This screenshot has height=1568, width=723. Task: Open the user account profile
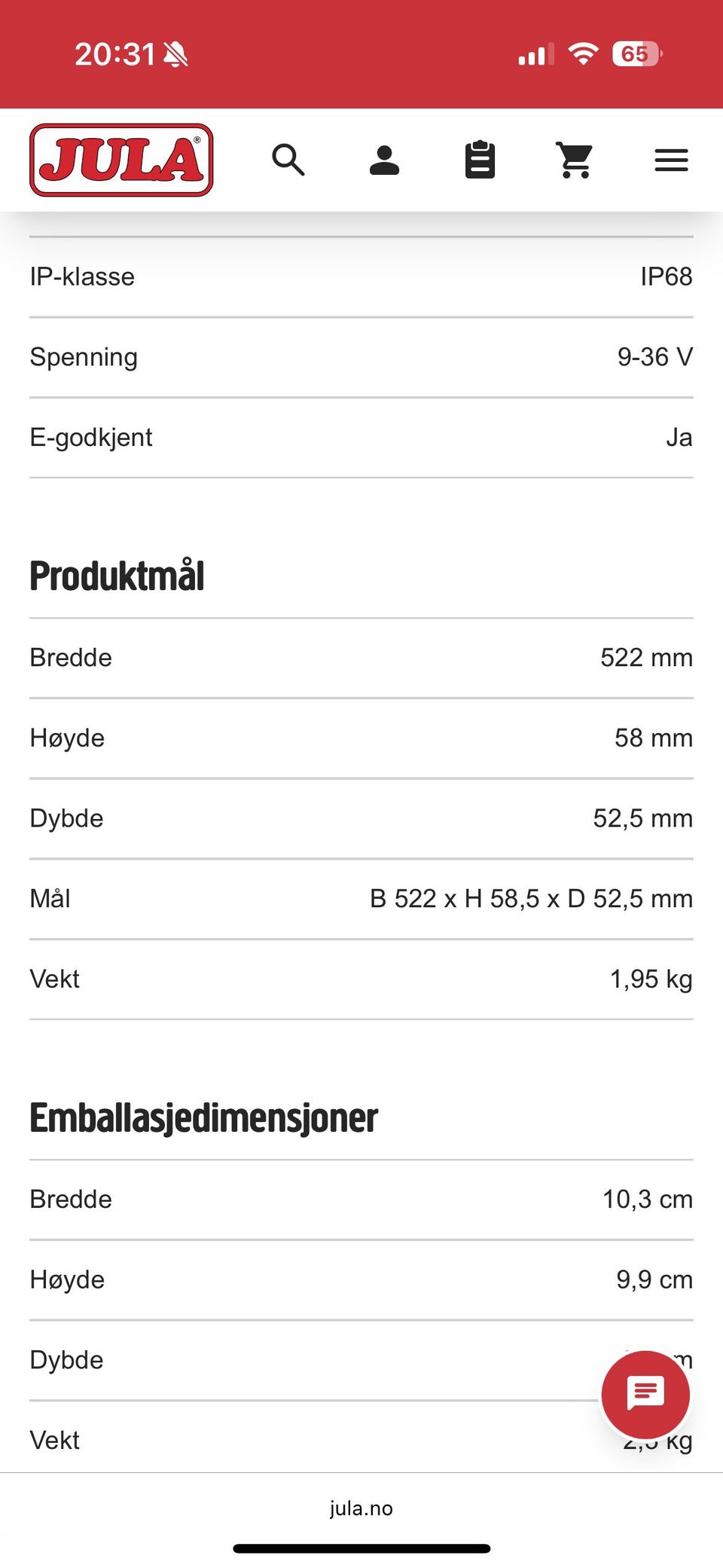pyautogui.click(x=383, y=160)
